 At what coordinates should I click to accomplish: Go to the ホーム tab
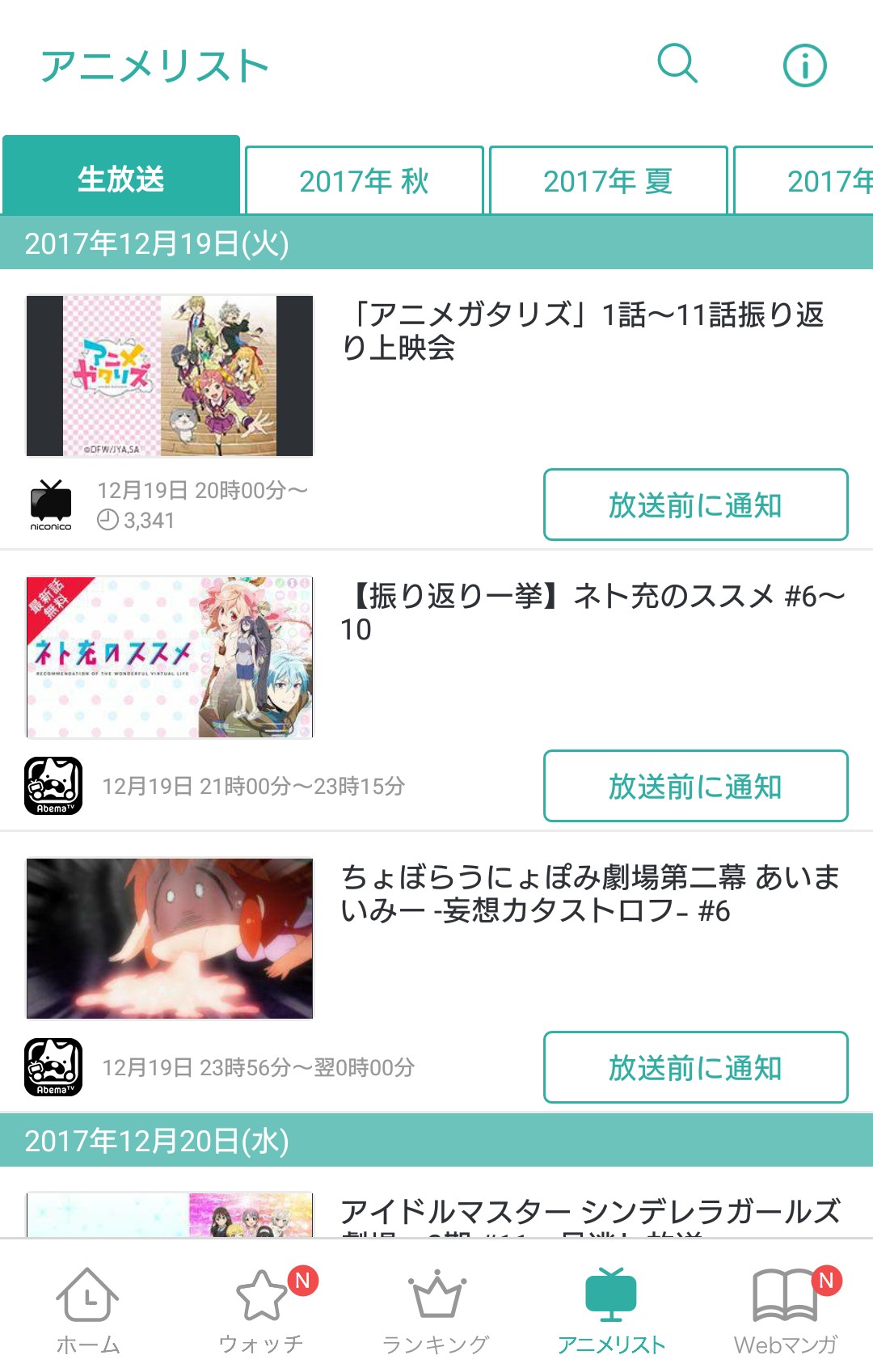[x=87, y=1310]
